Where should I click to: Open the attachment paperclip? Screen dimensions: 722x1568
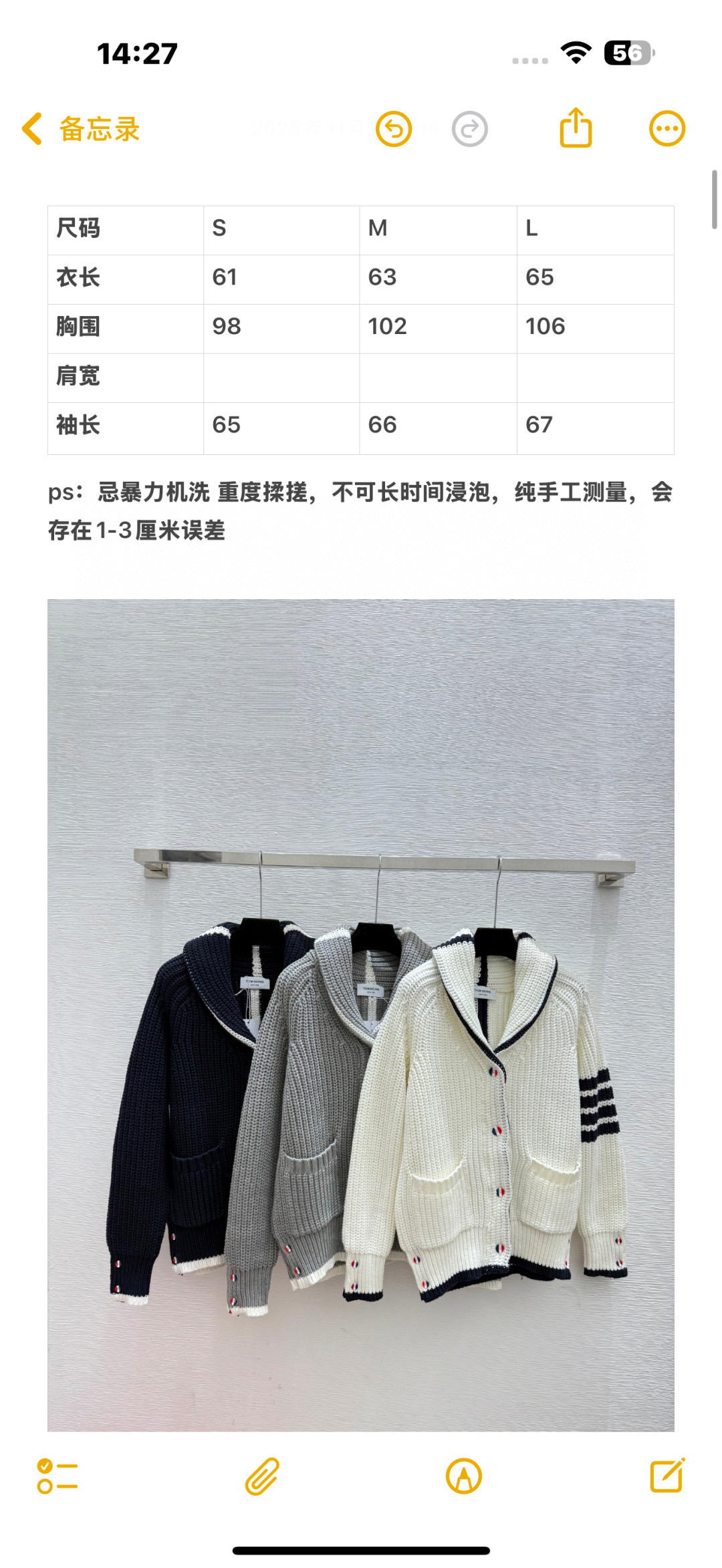[x=261, y=1476]
